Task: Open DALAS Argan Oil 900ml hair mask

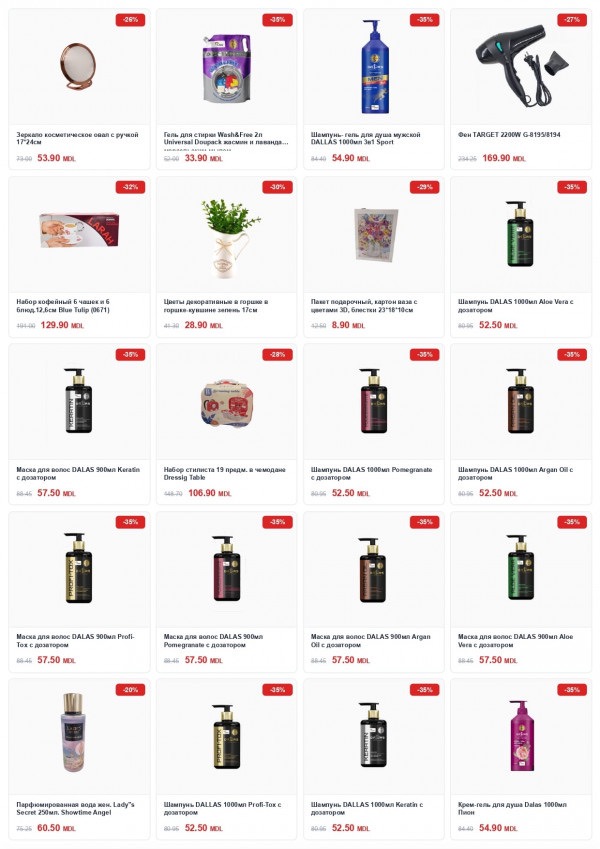Action: (x=372, y=568)
